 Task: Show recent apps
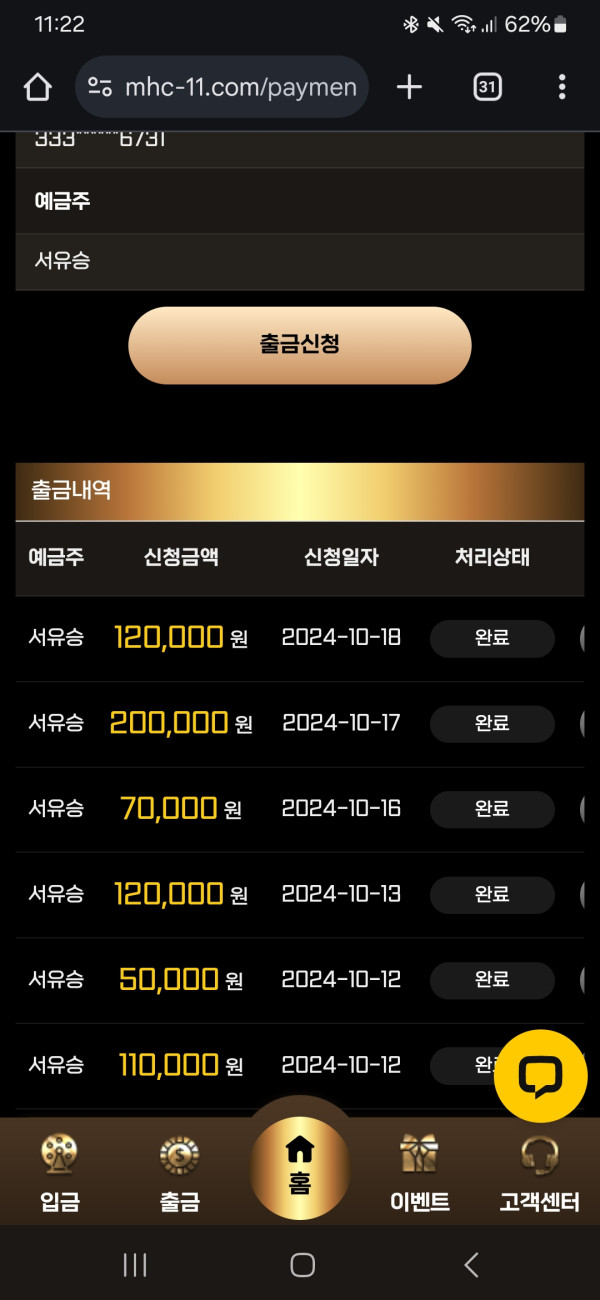tap(135, 1265)
